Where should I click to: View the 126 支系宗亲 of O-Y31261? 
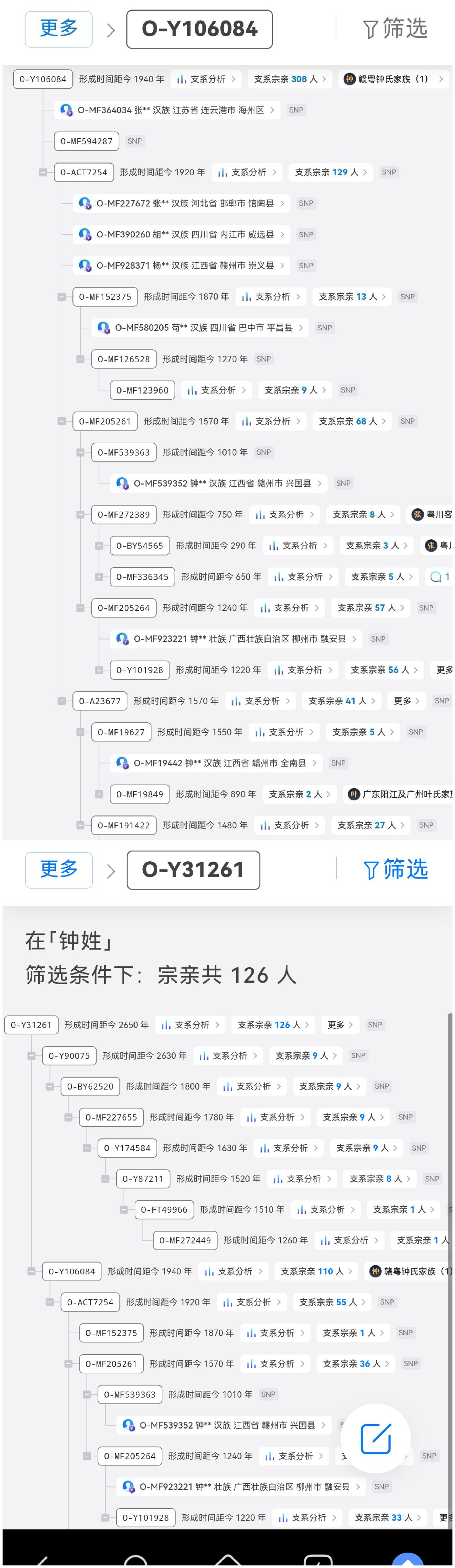[272, 1024]
